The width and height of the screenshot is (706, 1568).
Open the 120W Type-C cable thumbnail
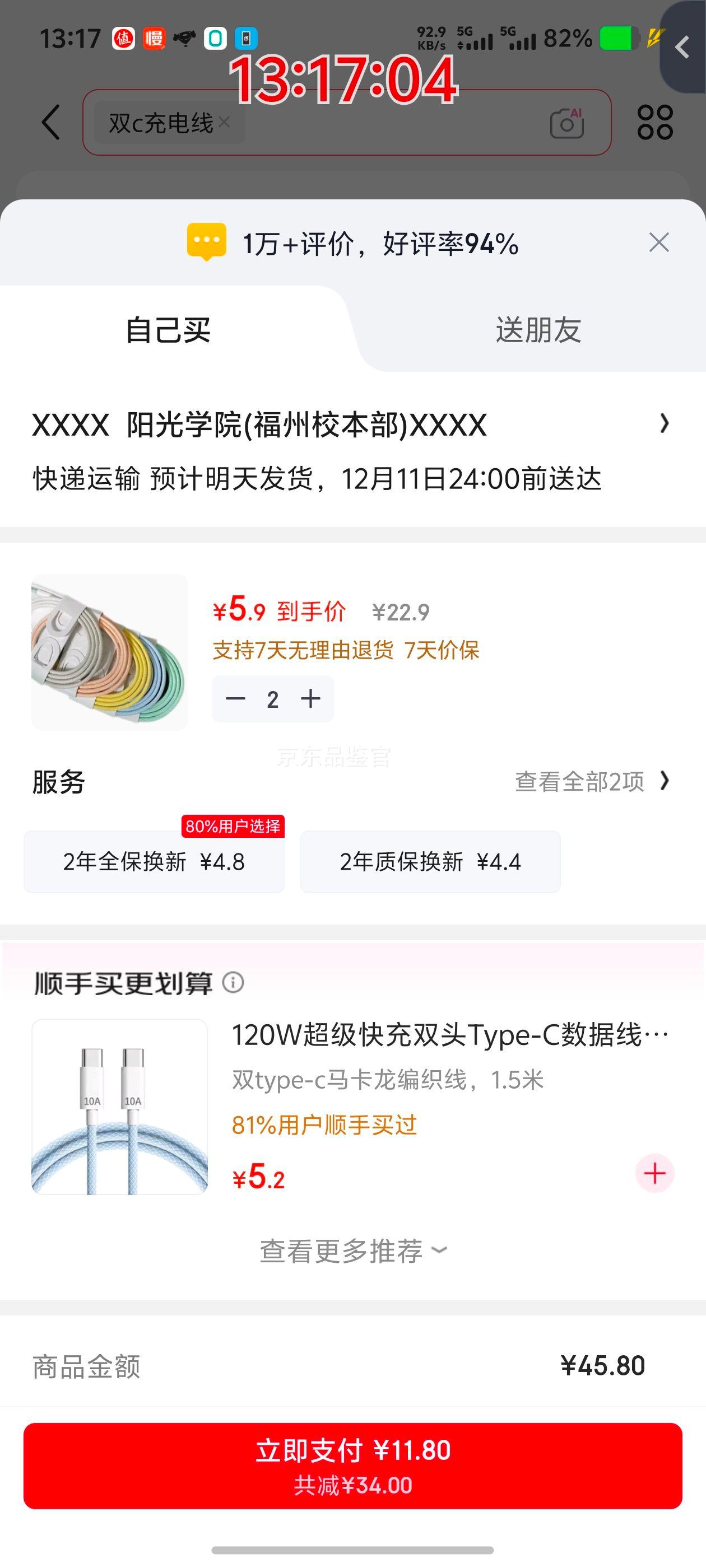pyautogui.click(x=119, y=1106)
